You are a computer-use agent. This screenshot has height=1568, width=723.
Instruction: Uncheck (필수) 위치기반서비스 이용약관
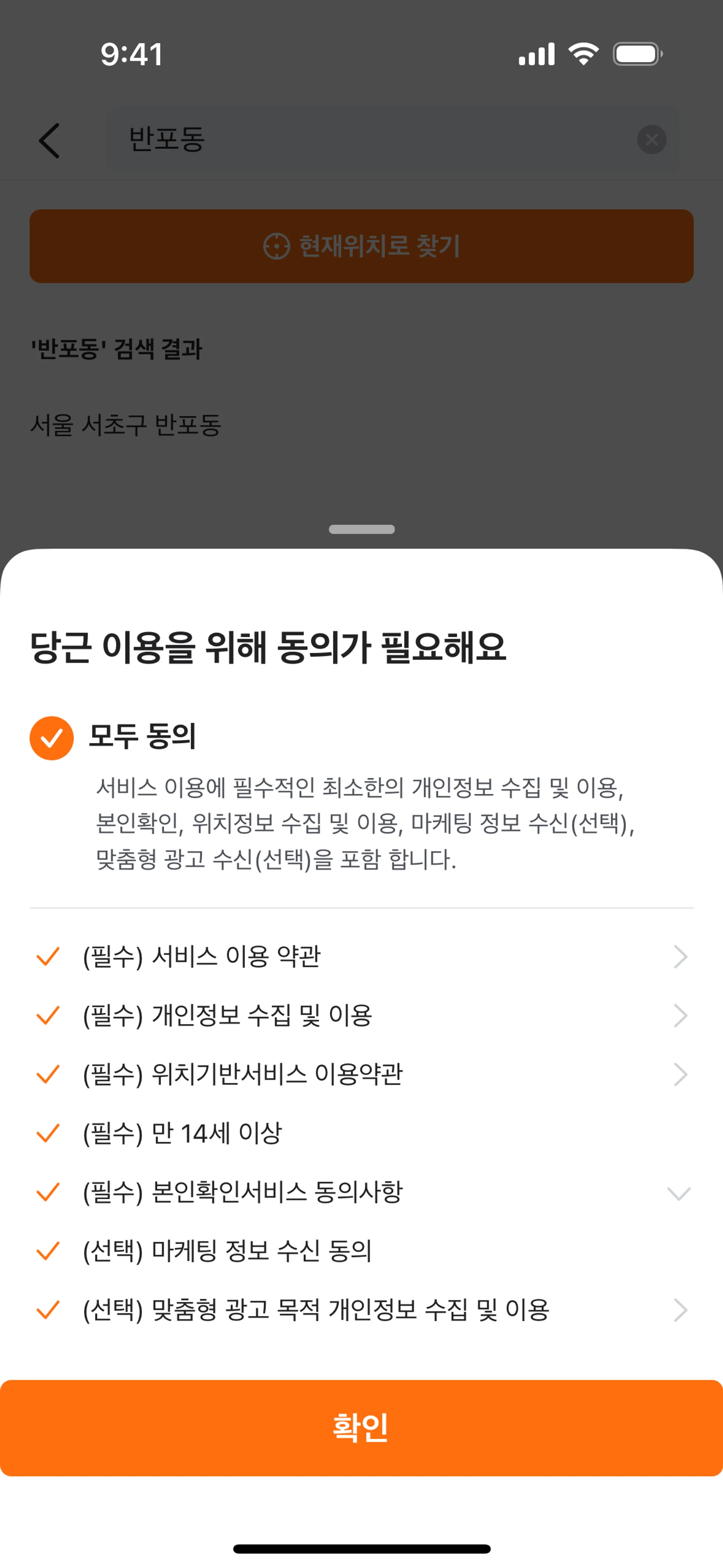click(x=47, y=1074)
